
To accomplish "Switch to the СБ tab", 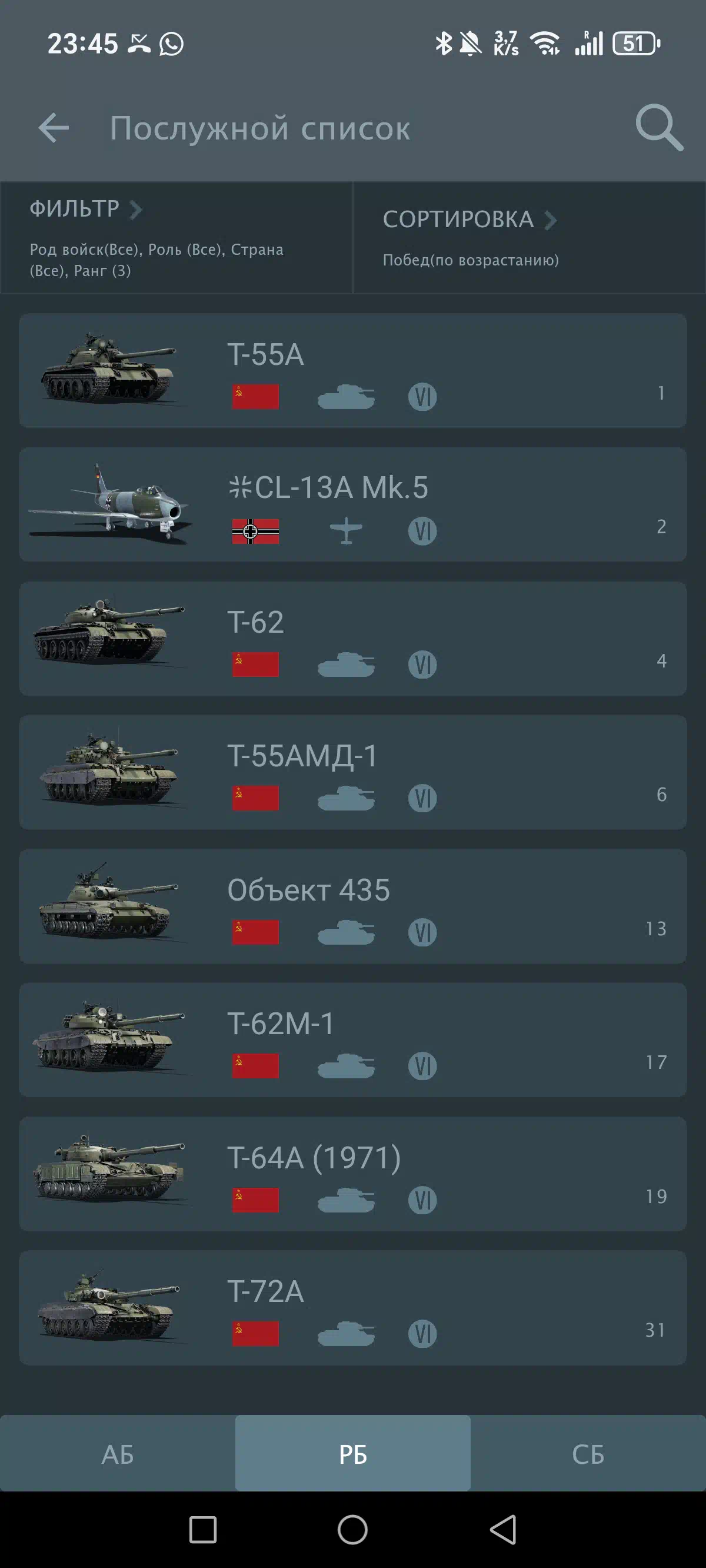I will point(588,1454).
